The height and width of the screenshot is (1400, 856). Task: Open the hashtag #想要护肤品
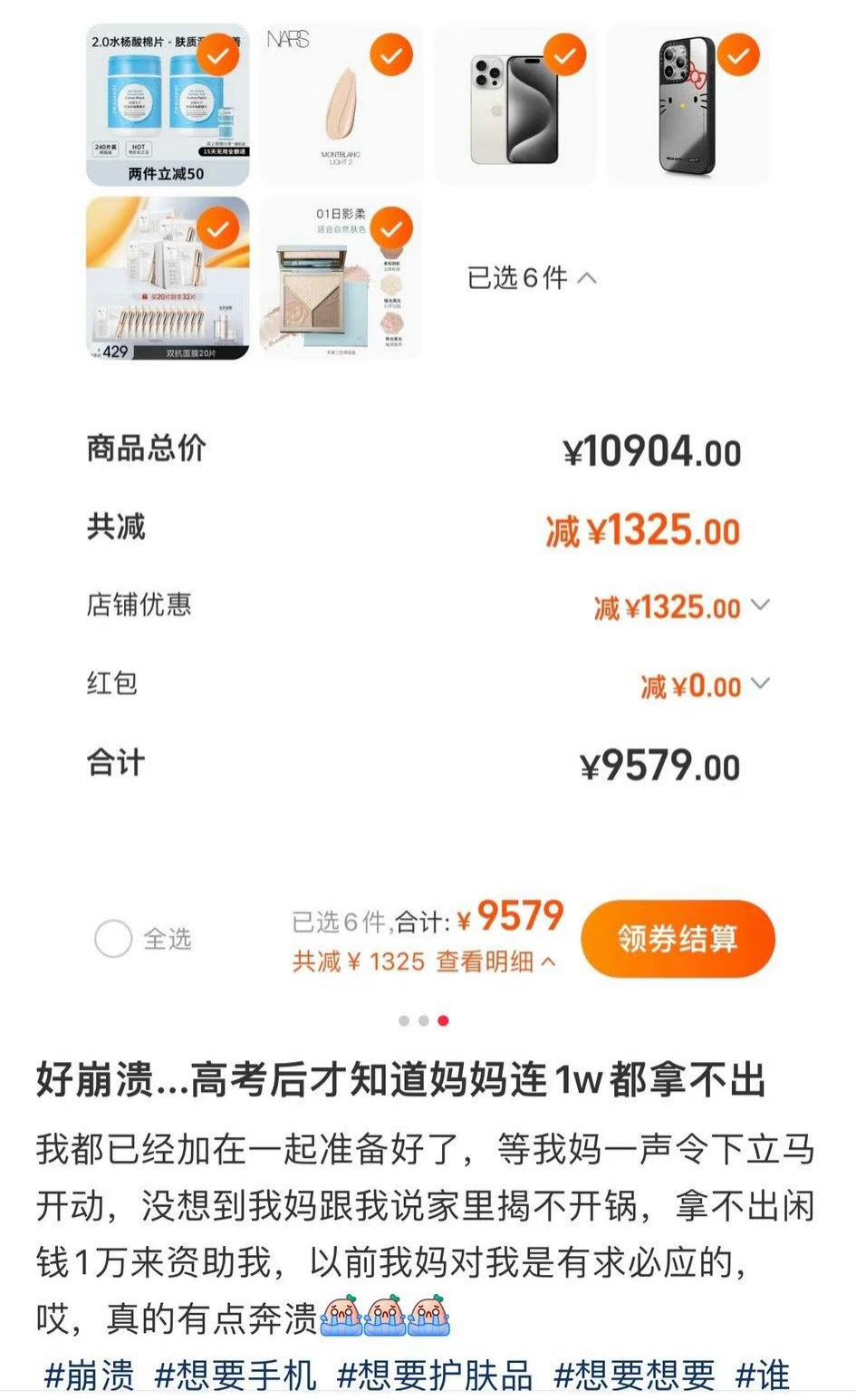[x=435, y=1376]
